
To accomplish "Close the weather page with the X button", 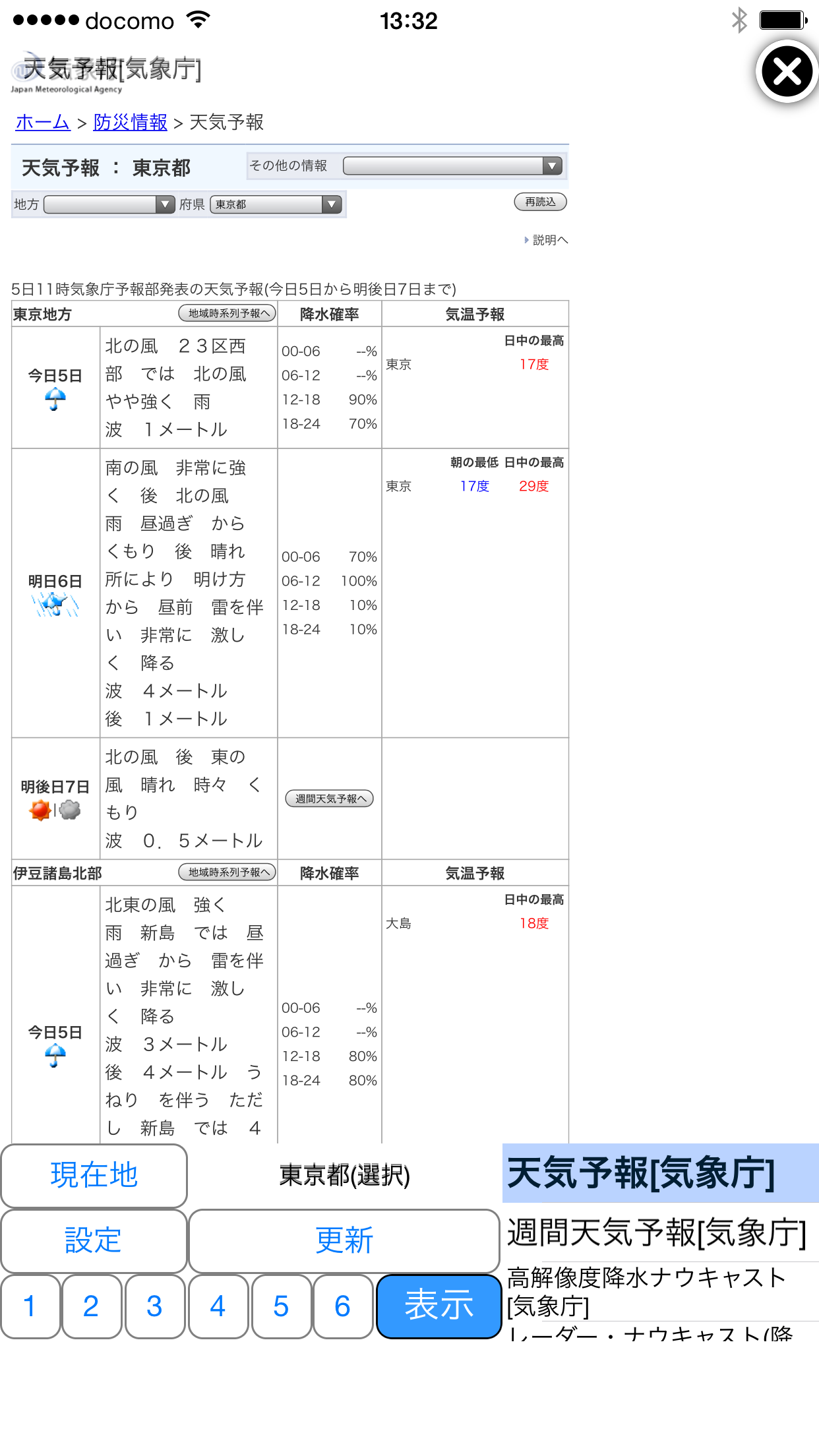I will (x=787, y=71).
